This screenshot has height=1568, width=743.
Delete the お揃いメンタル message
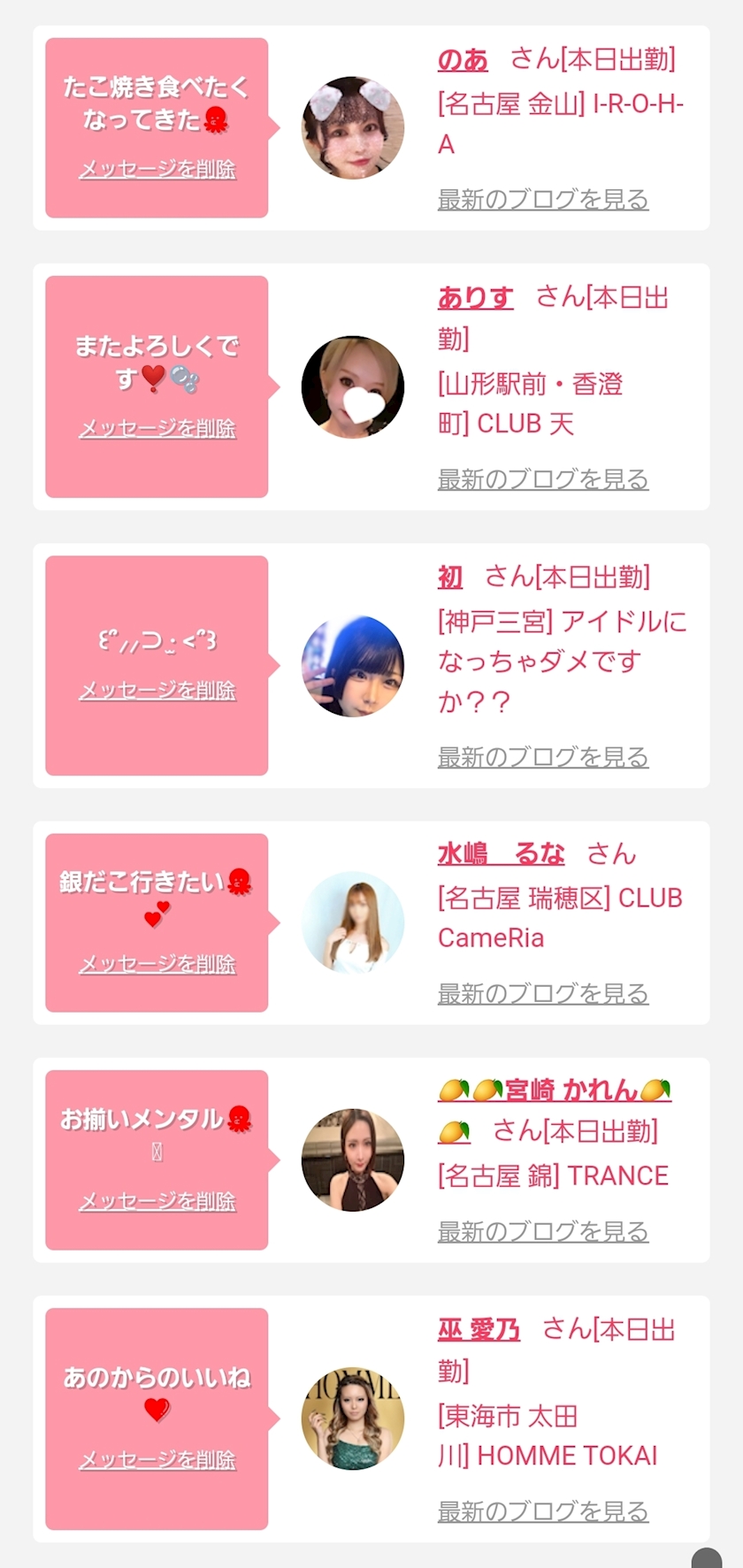157,1200
